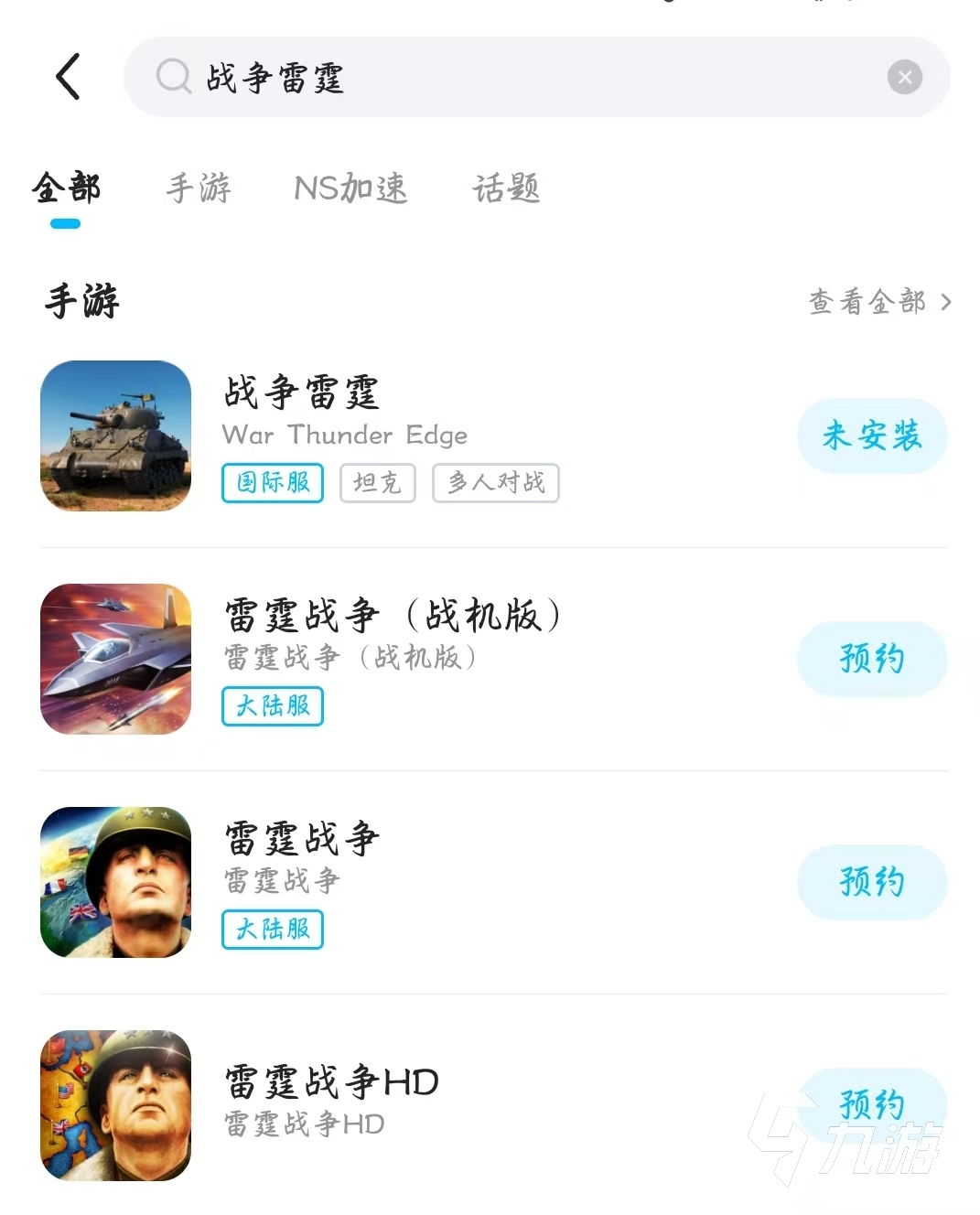Tap the 雷霆战争HD game icon
Image resolution: width=980 pixels, height=1215 pixels.
115,1106
